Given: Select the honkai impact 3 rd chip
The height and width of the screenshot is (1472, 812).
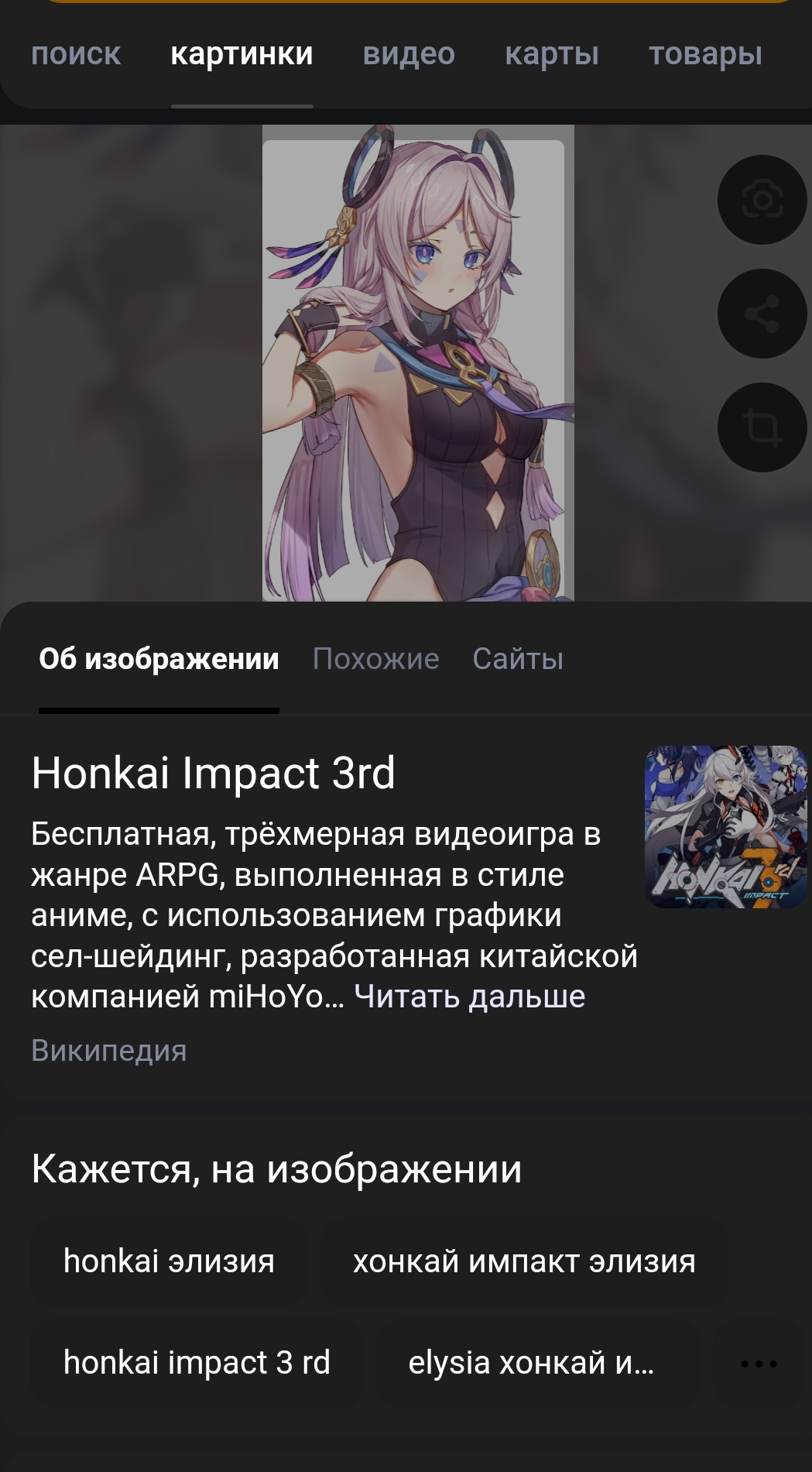Looking at the screenshot, I should [x=197, y=1363].
